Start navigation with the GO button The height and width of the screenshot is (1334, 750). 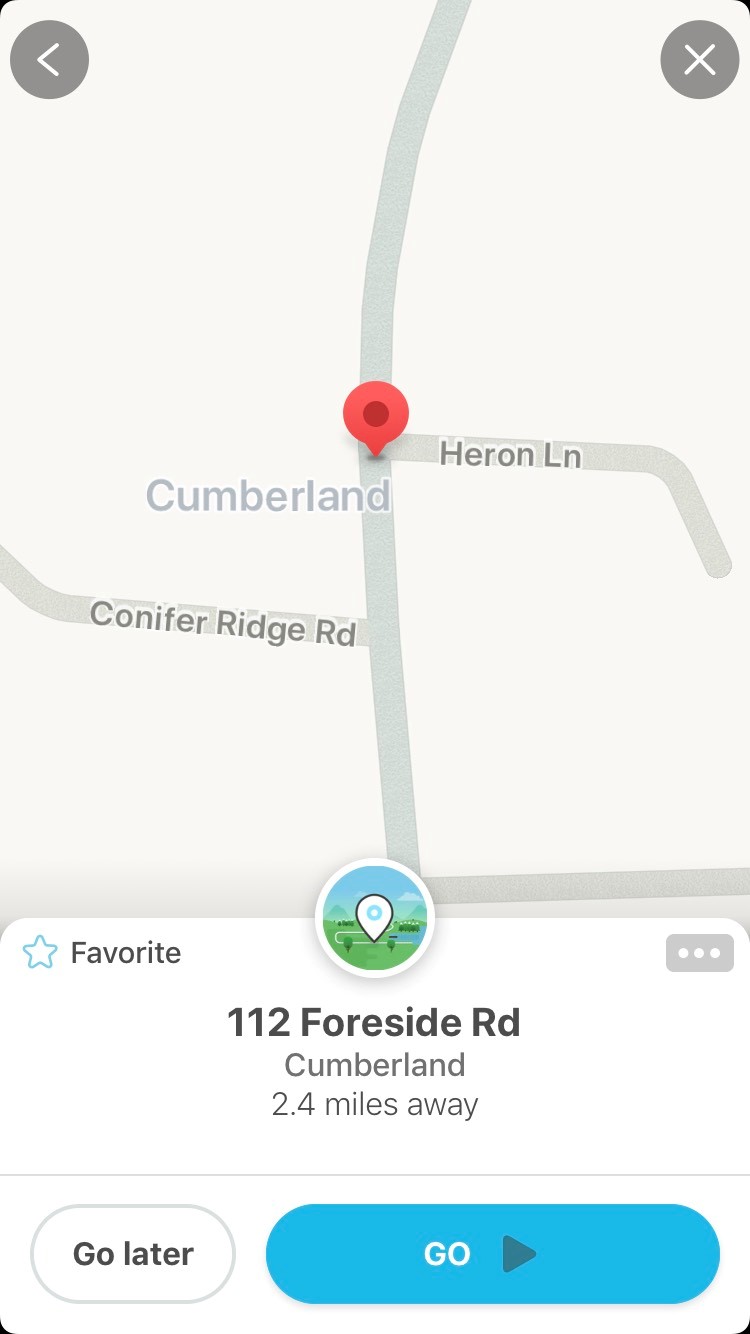[492, 1254]
